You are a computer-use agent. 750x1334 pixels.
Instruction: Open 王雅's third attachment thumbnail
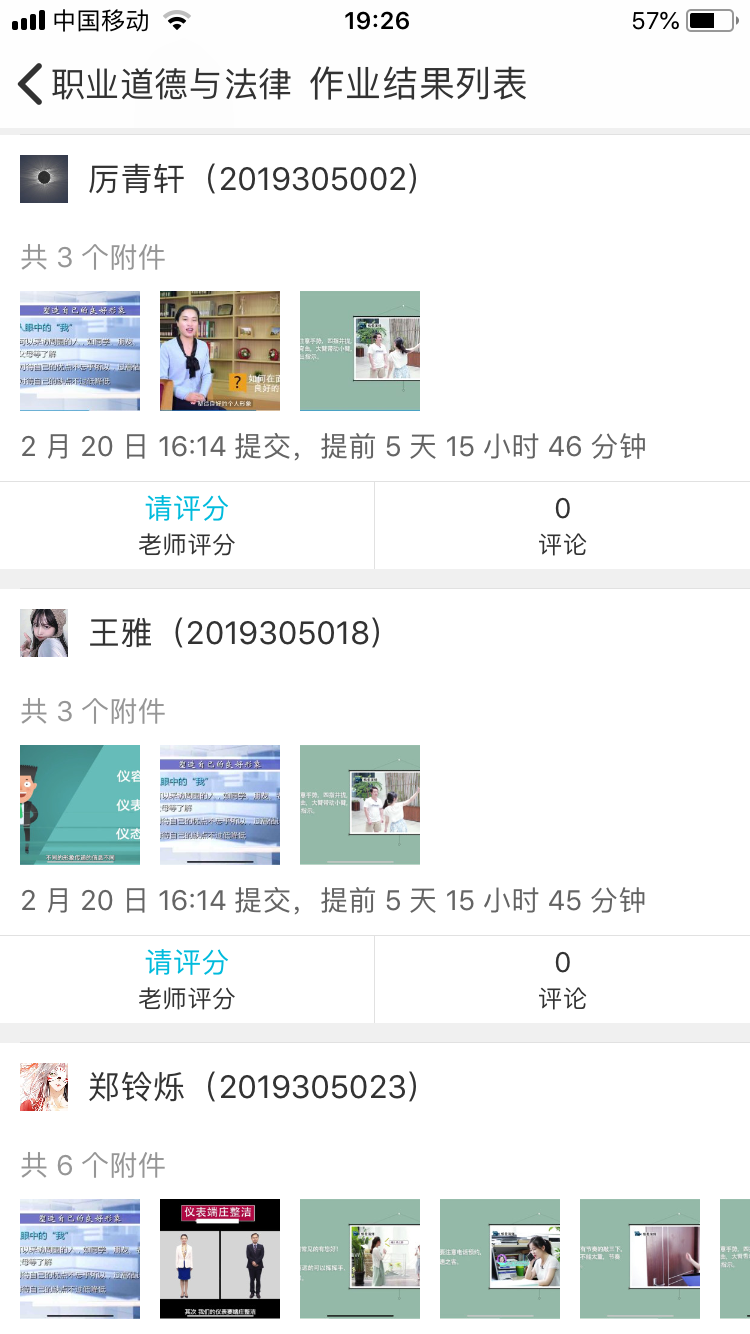click(360, 805)
